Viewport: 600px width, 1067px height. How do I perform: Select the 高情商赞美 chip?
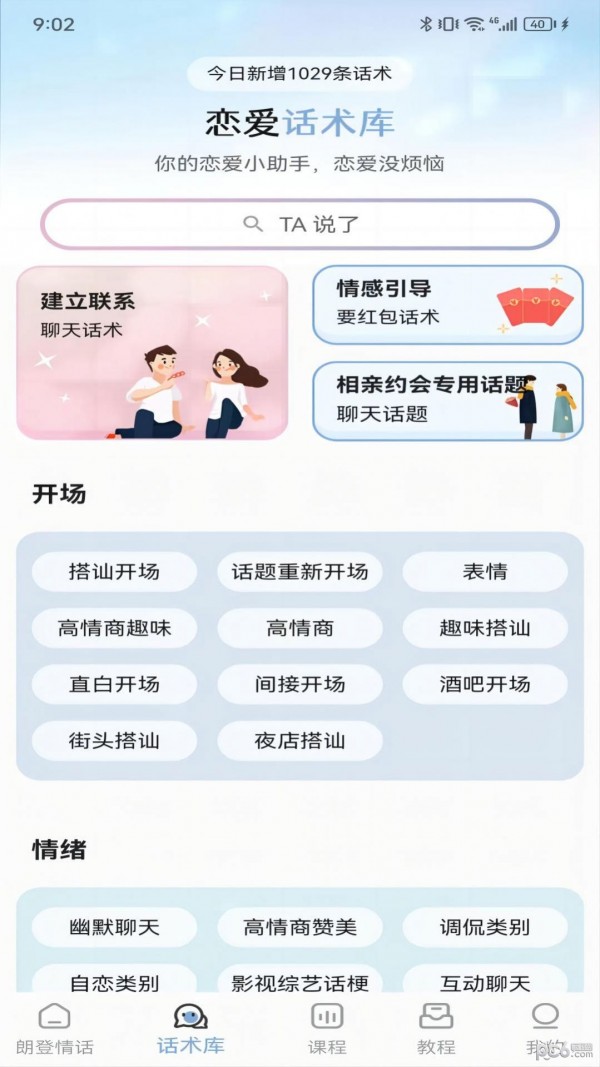point(300,927)
